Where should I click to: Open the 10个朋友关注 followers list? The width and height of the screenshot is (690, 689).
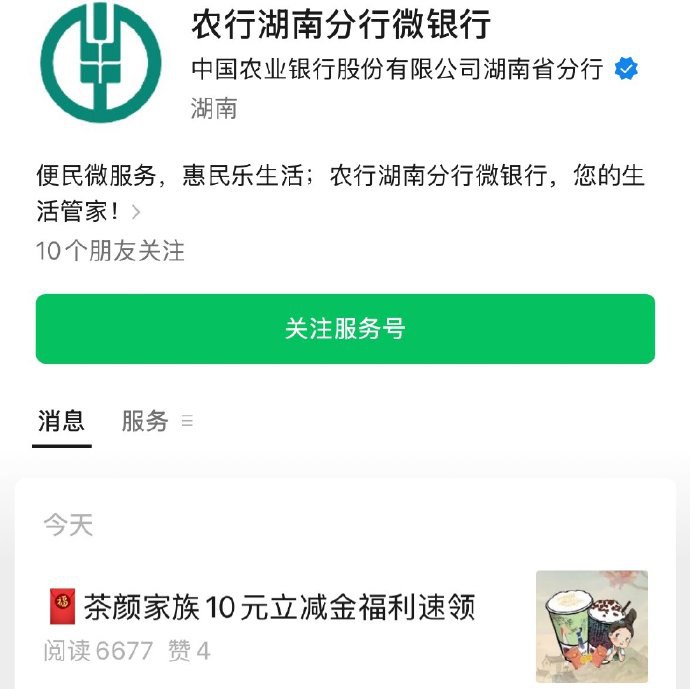point(110,250)
